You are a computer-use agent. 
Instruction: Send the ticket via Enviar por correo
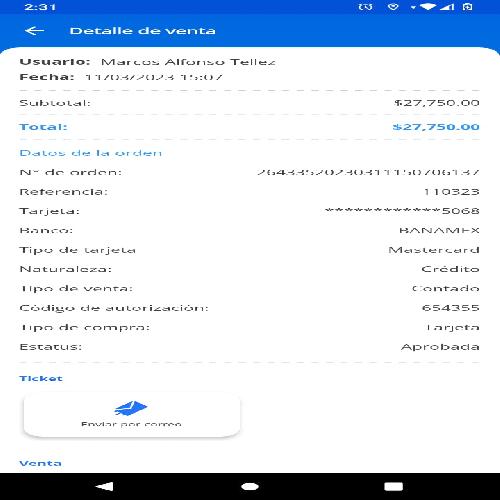click(132, 415)
